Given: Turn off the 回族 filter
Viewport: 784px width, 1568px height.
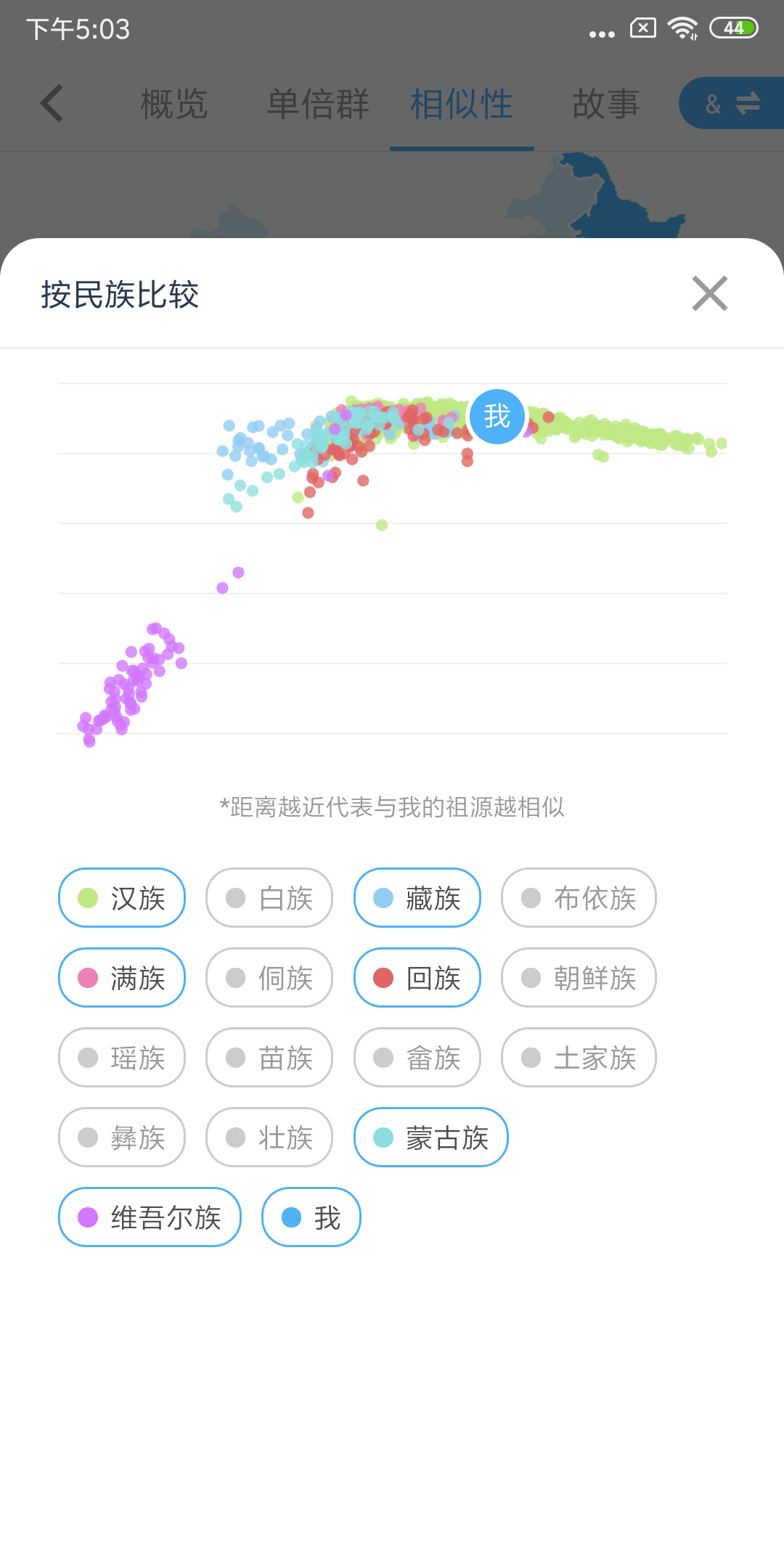Looking at the screenshot, I should [x=417, y=977].
